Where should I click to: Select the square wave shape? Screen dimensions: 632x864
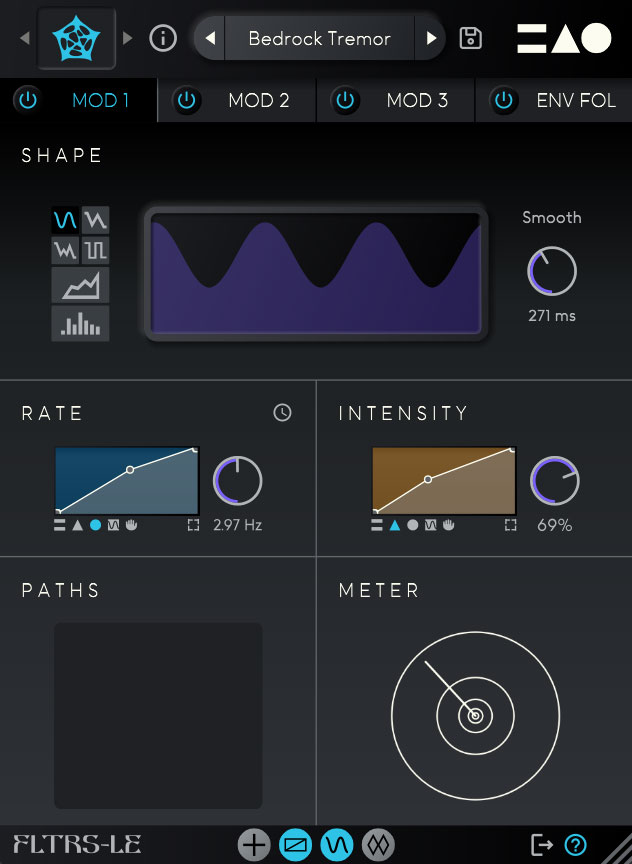[96, 248]
